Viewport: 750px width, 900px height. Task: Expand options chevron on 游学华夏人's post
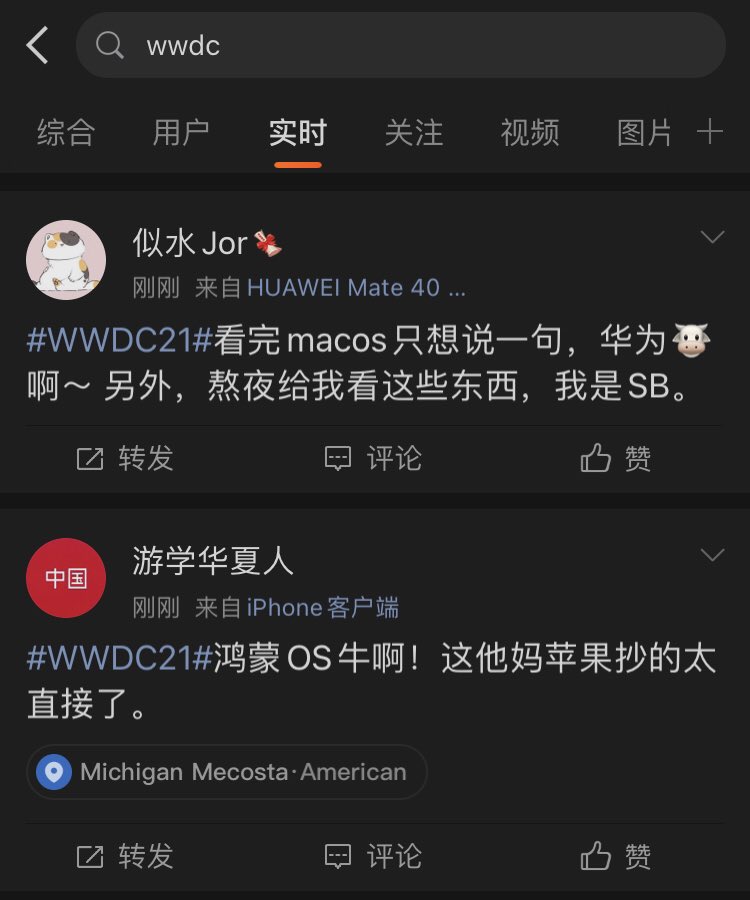tap(712, 555)
